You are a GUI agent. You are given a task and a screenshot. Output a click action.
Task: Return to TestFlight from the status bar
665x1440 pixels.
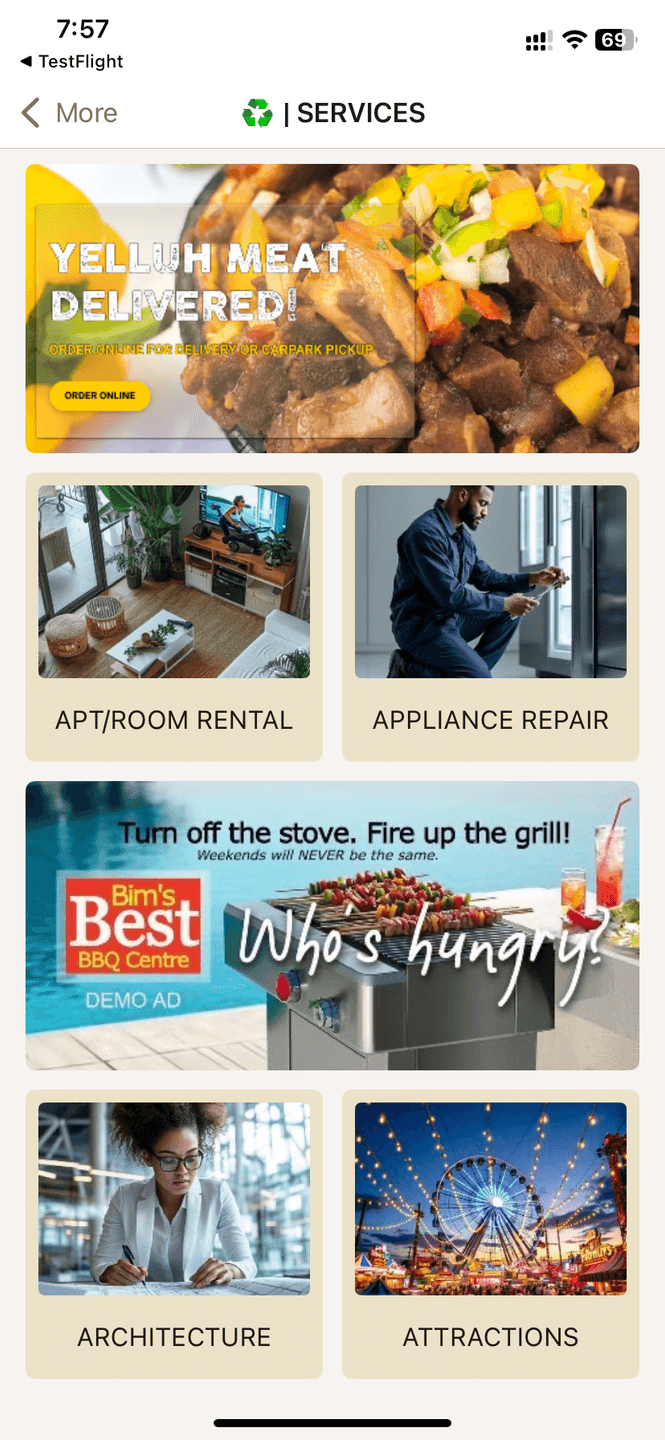[x=72, y=62]
